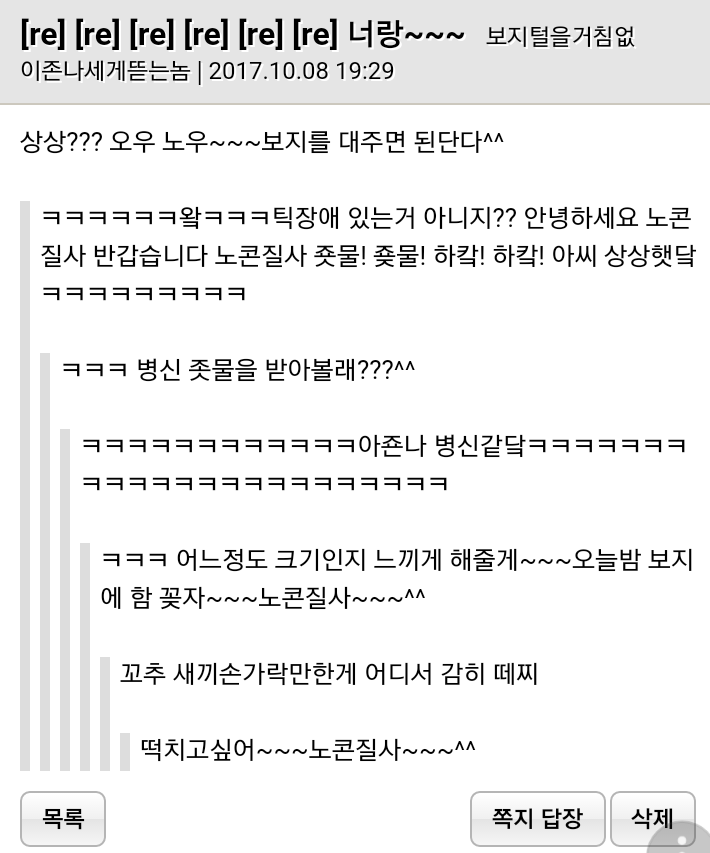This screenshot has height=853, width=710.
Task: Delete this message with 삭제
Action: pos(651,818)
